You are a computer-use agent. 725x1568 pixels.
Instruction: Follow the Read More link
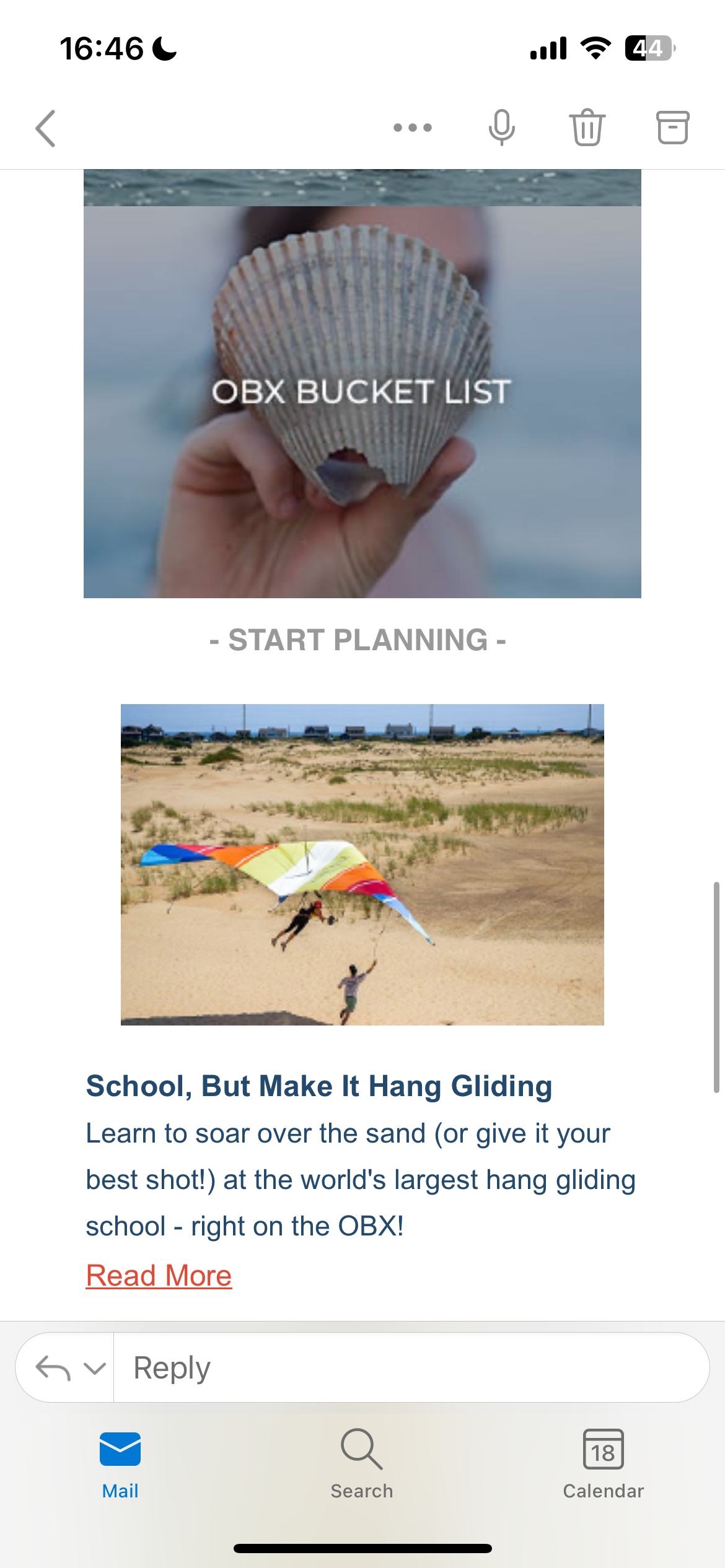pos(159,1276)
